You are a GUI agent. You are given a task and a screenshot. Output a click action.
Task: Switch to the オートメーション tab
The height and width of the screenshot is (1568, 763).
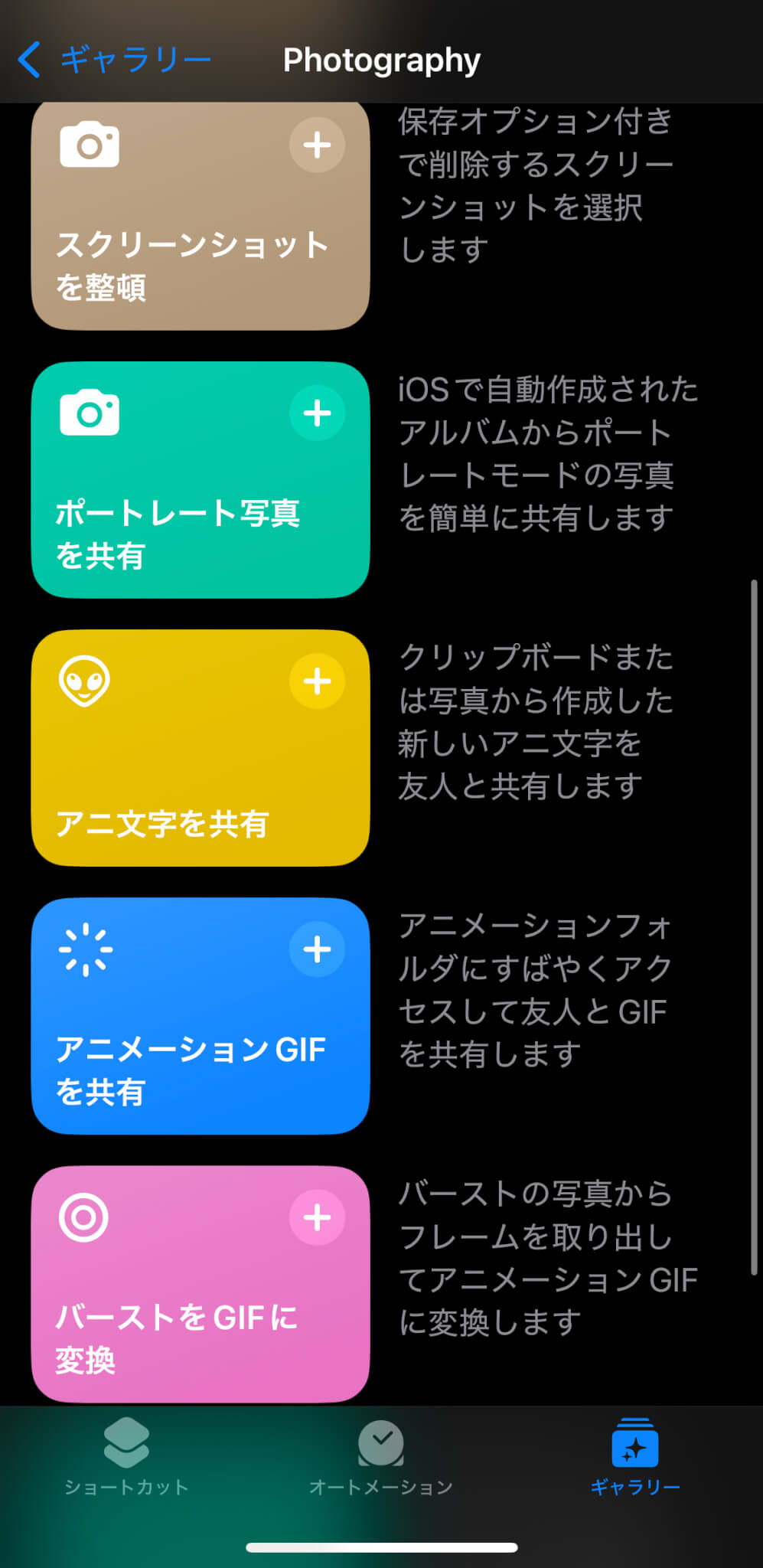coord(381,1458)
